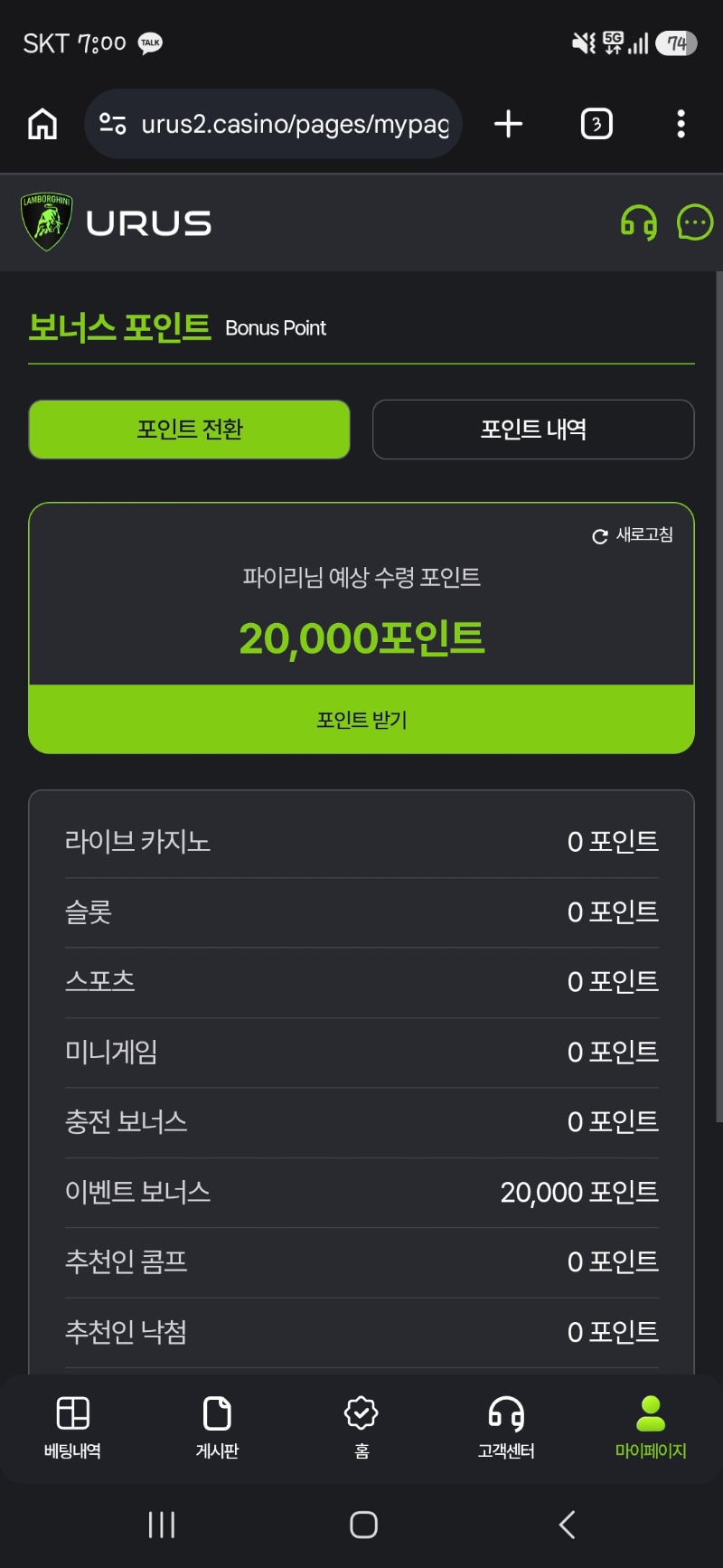Select the 포인트 전환 tab
This screenshot has width=723, height=1568.
click(x=189, y=430)
